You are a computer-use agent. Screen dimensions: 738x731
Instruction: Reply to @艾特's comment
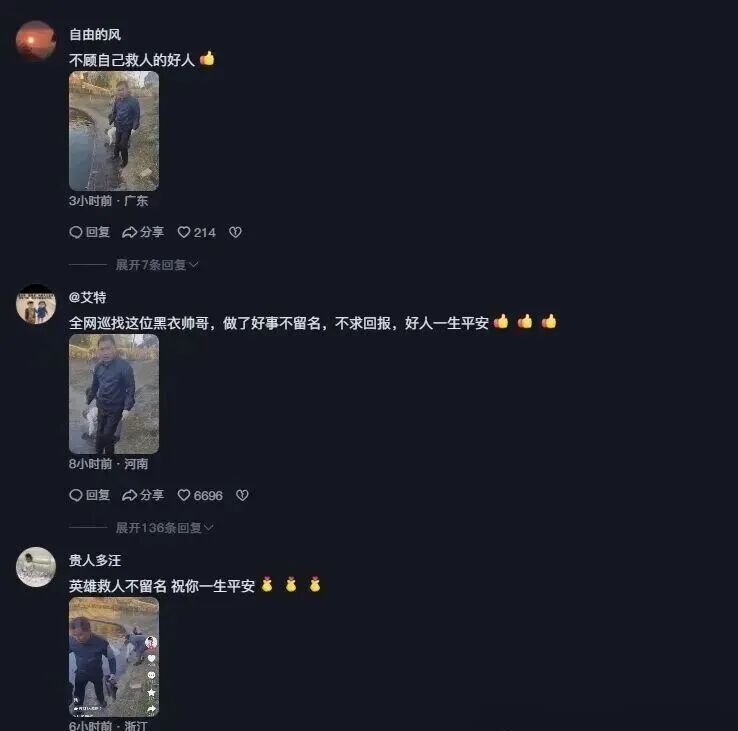(x=89, y=495)
